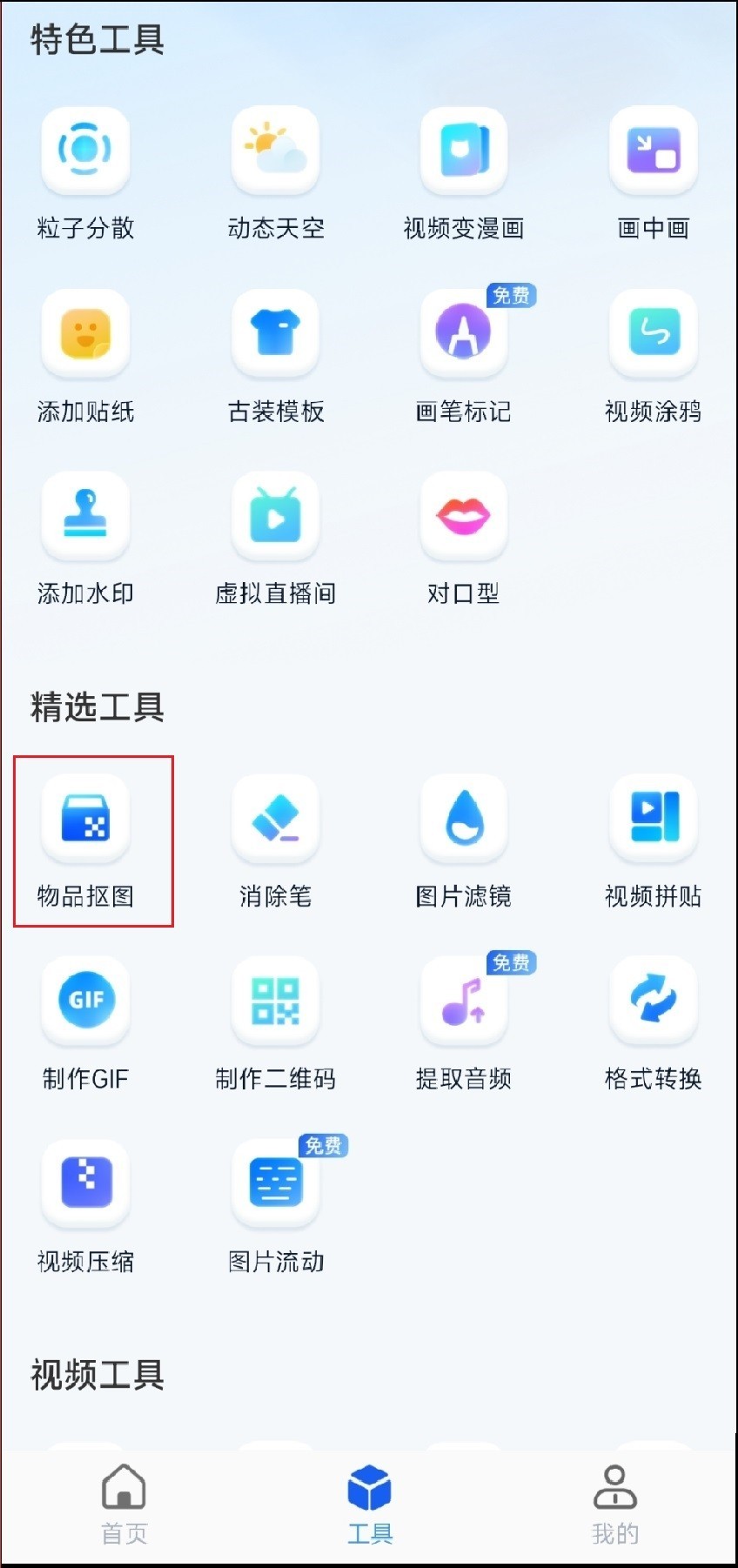Image resolution: width=738 pixels, height=1568 pixels.
Task: Select the 消除笔 tool
Action: click(x=275, y=819)
